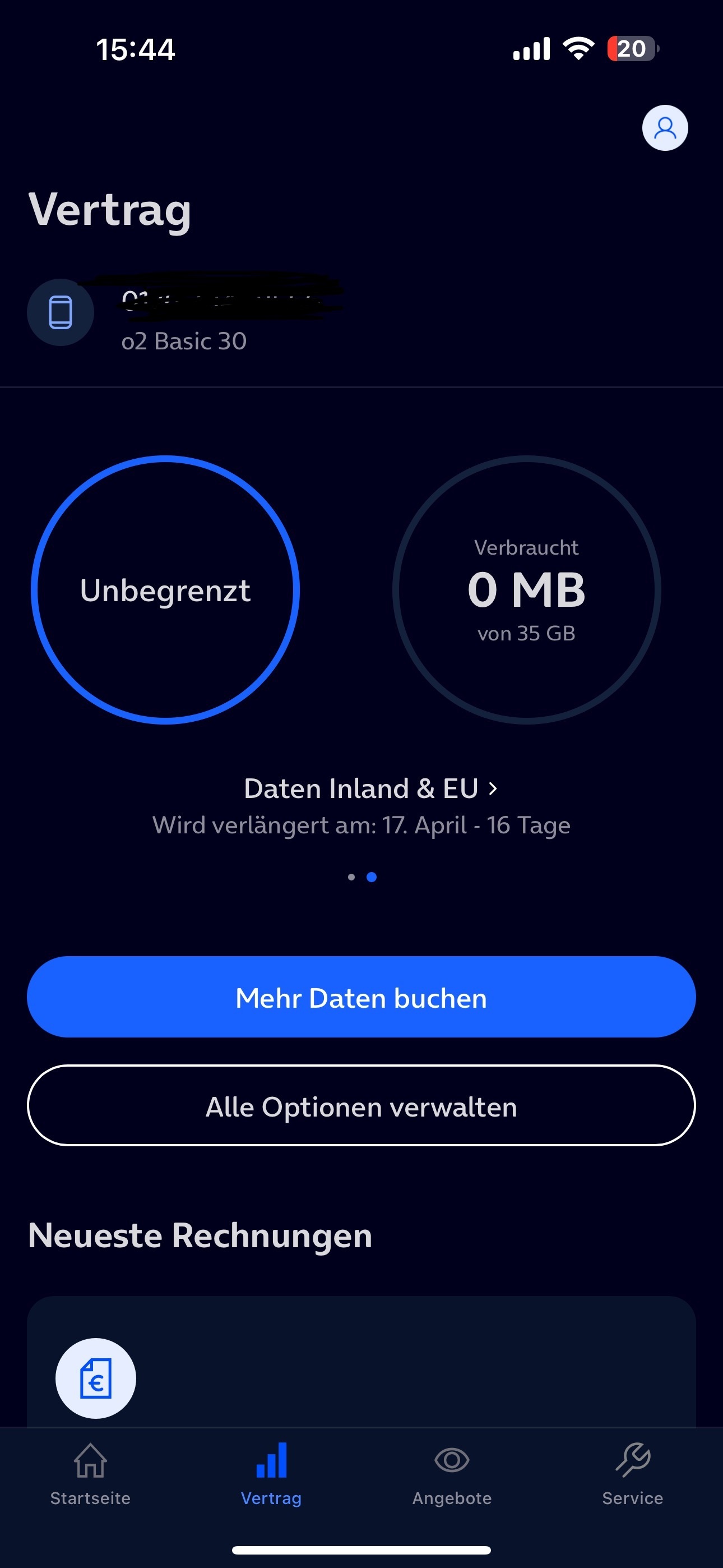Go to the Startseite tab
Viewport: 723px width, 1568px height.
[x=90, y=1473]
